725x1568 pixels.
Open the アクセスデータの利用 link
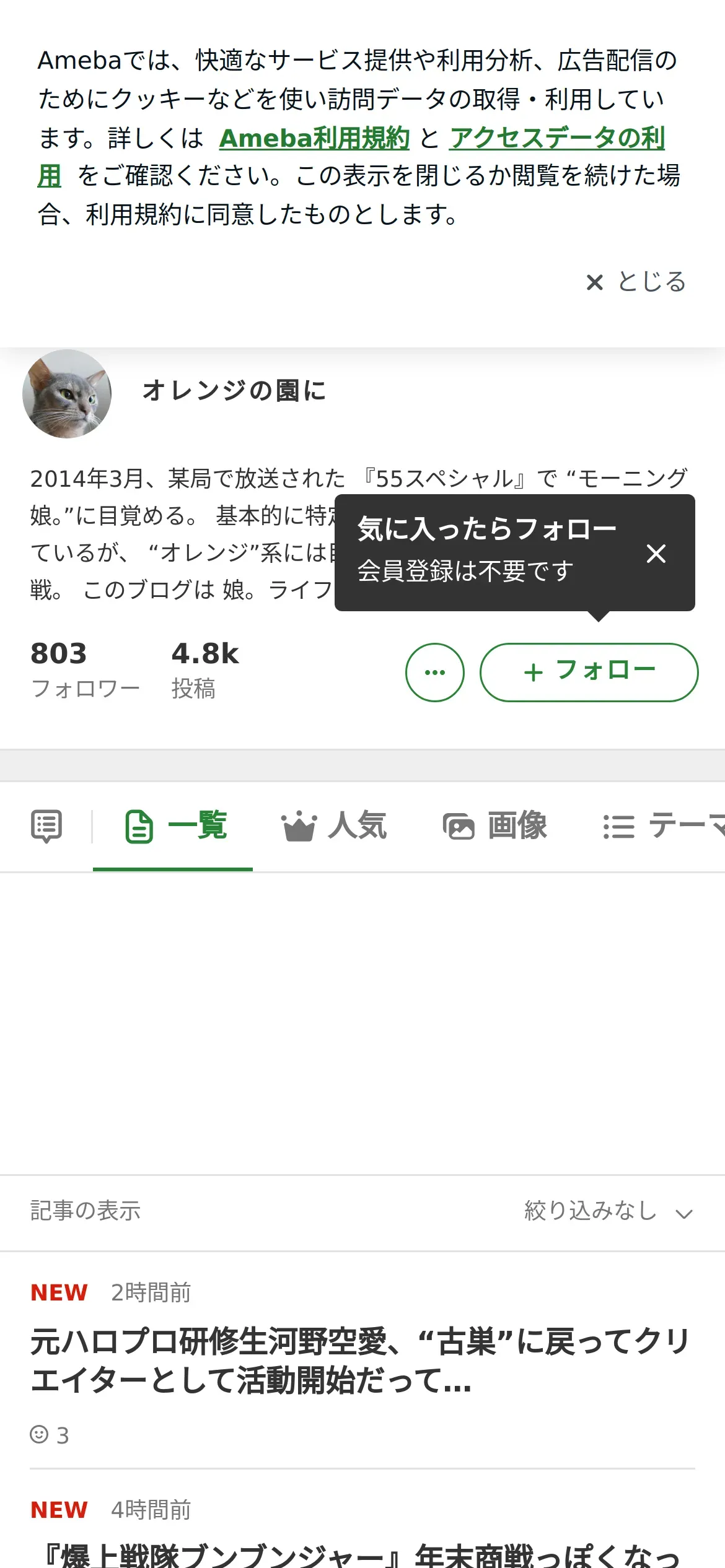click(557, 138)
